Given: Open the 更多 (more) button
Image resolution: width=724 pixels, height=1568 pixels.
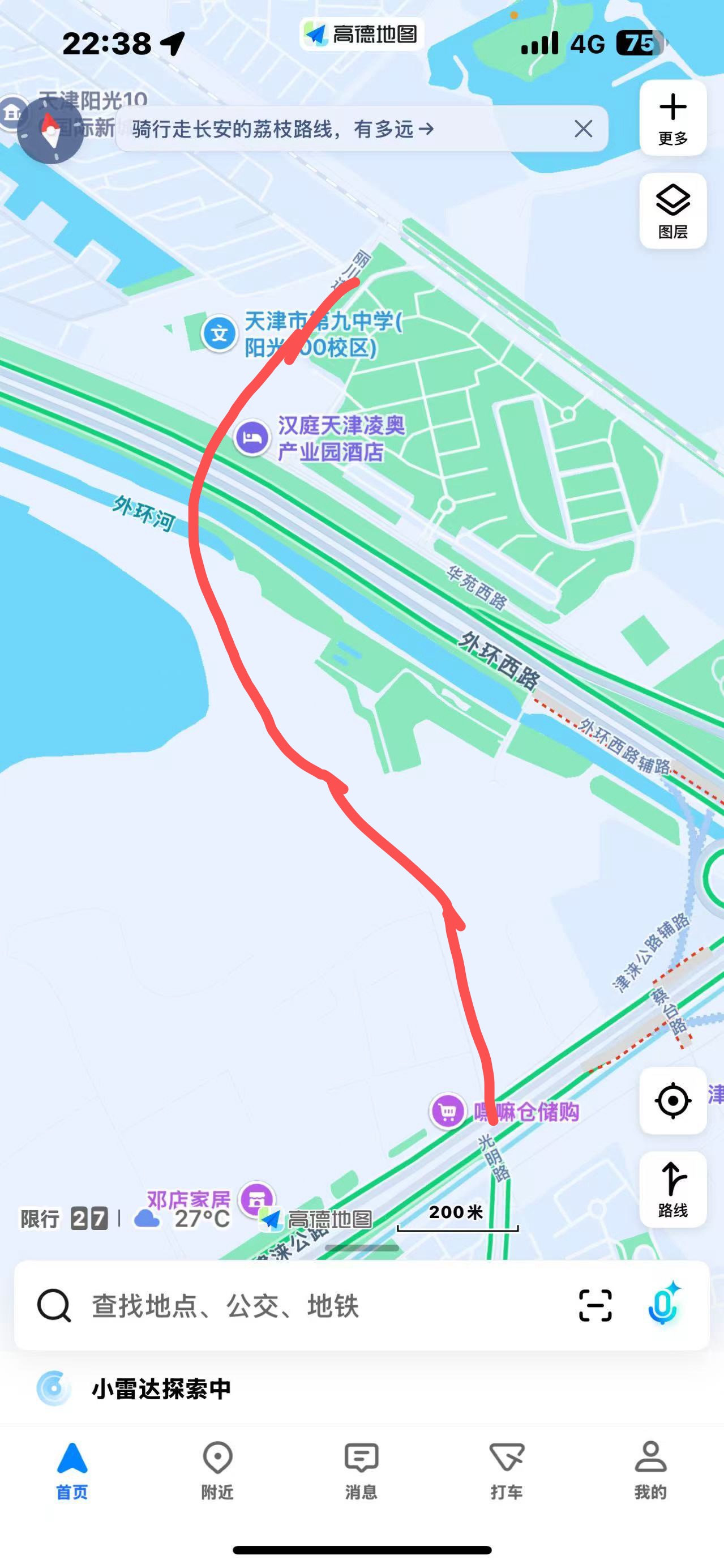Looking at the screenshot, I should (672, 118).
